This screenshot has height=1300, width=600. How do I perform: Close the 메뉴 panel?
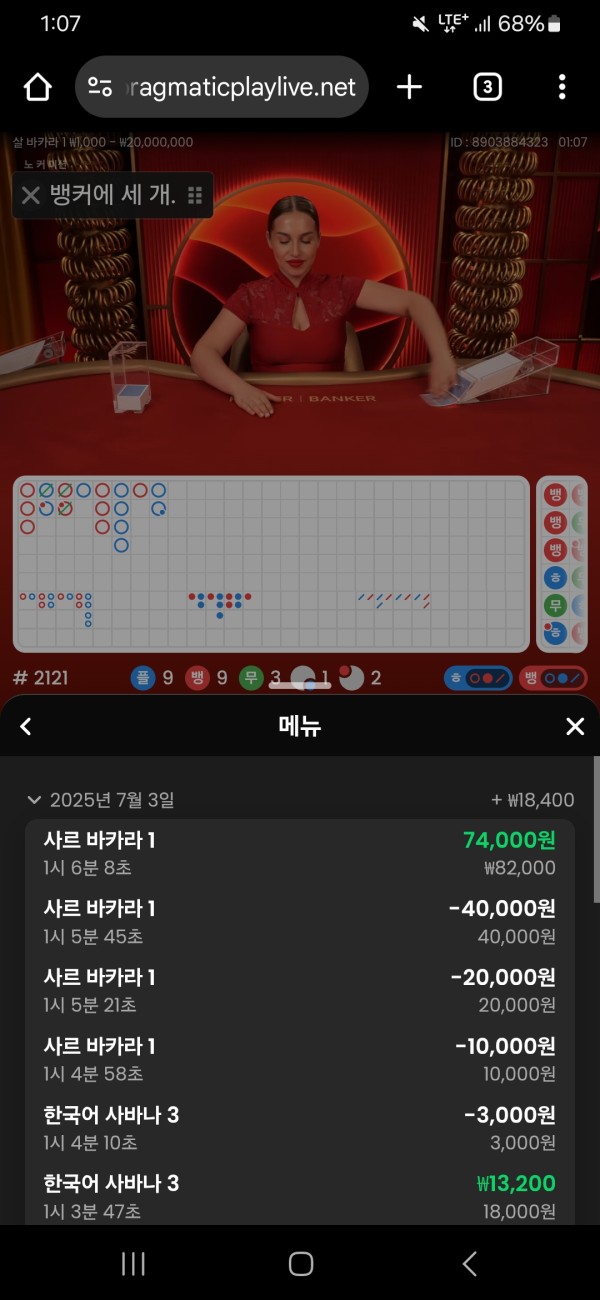574,727
